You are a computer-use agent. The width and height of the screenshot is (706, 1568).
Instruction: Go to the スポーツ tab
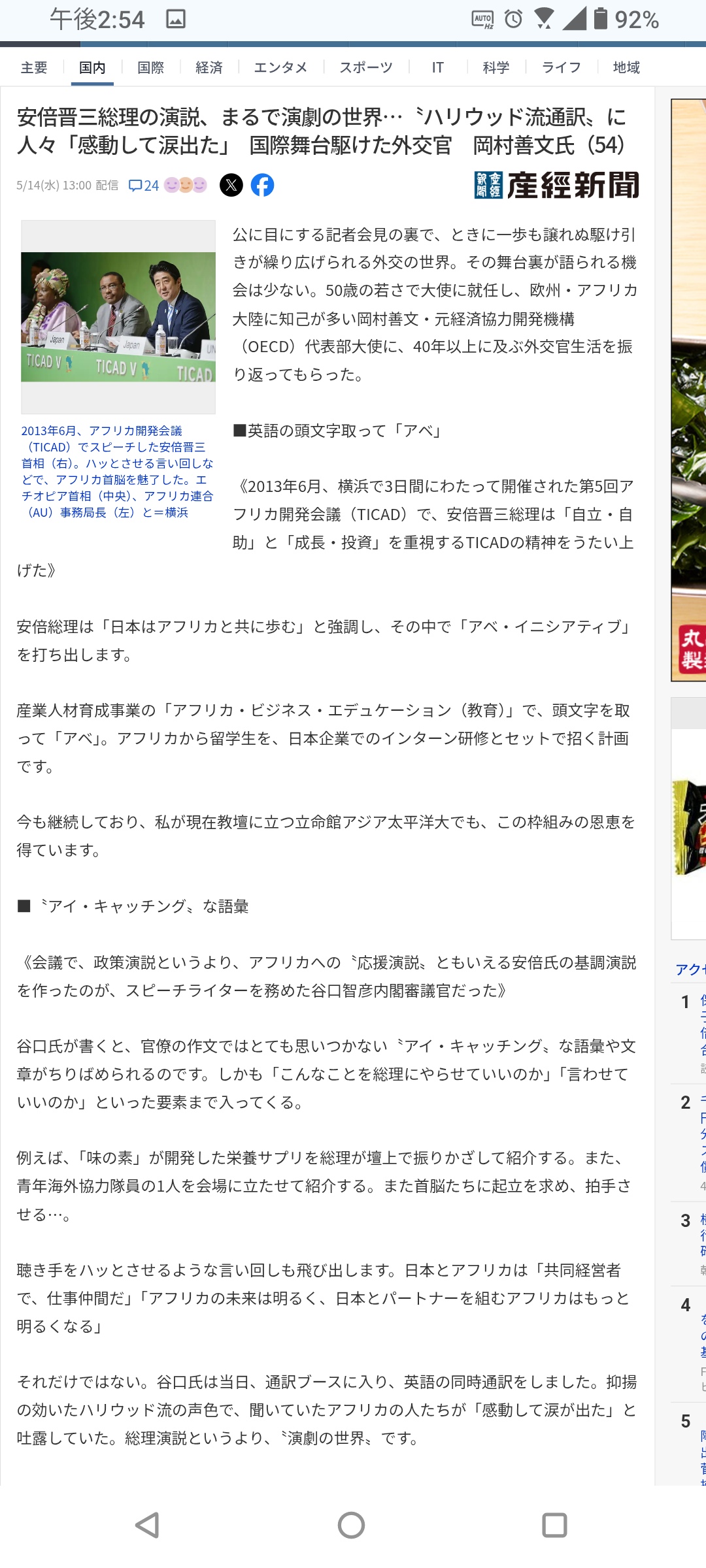[366, 67]
